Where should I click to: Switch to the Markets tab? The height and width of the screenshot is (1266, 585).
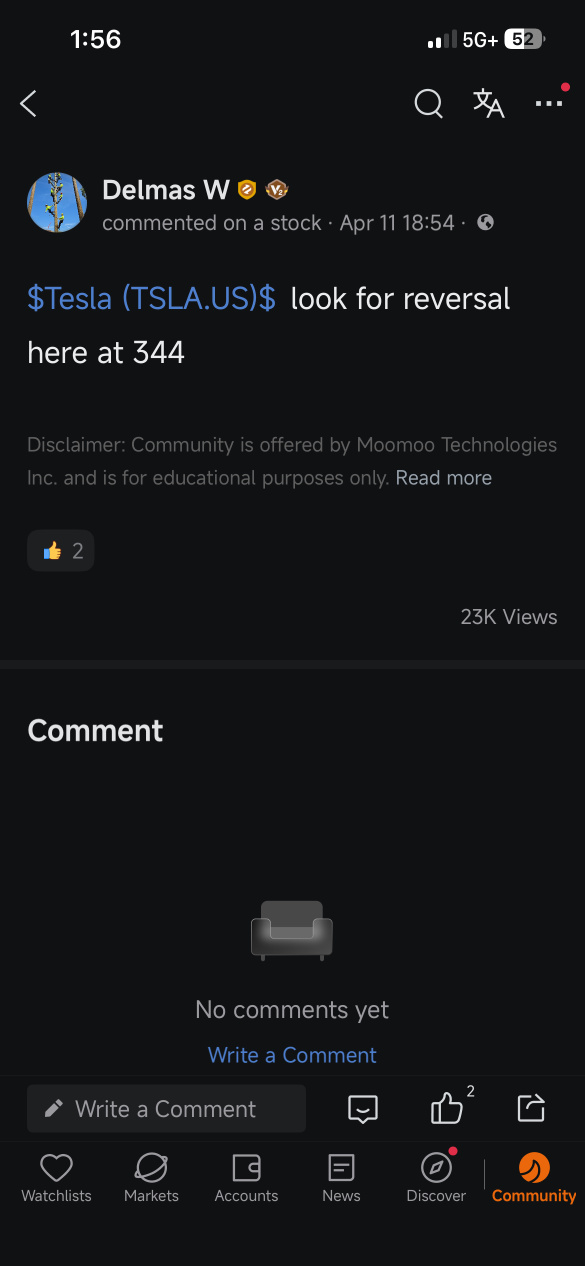click(x=151, y=1178)
